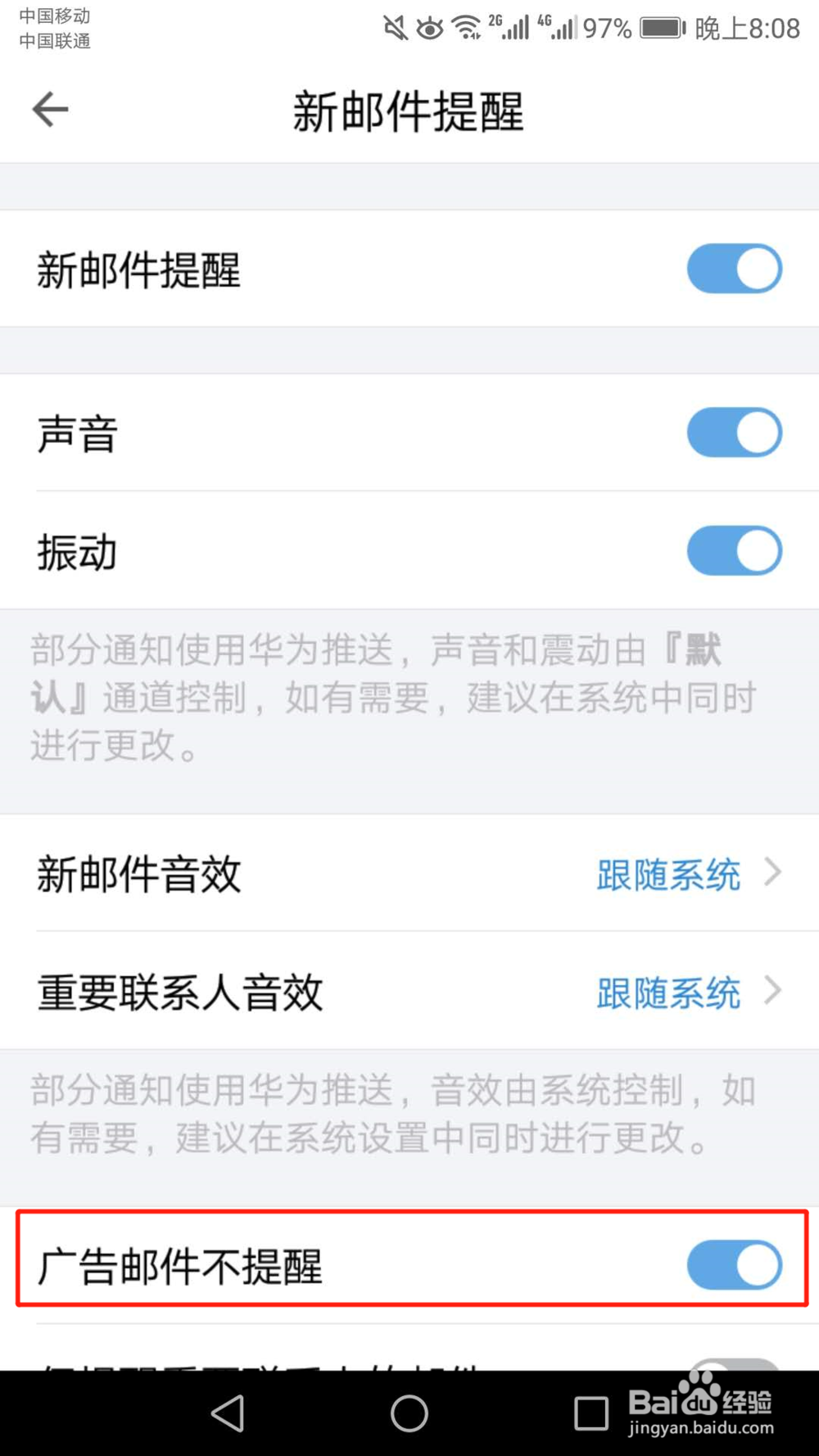Viewport: 819px width, 1456px height.
Task: Tap 跟随系统 next to 新邮件音效
Action: tap(668, 875)
